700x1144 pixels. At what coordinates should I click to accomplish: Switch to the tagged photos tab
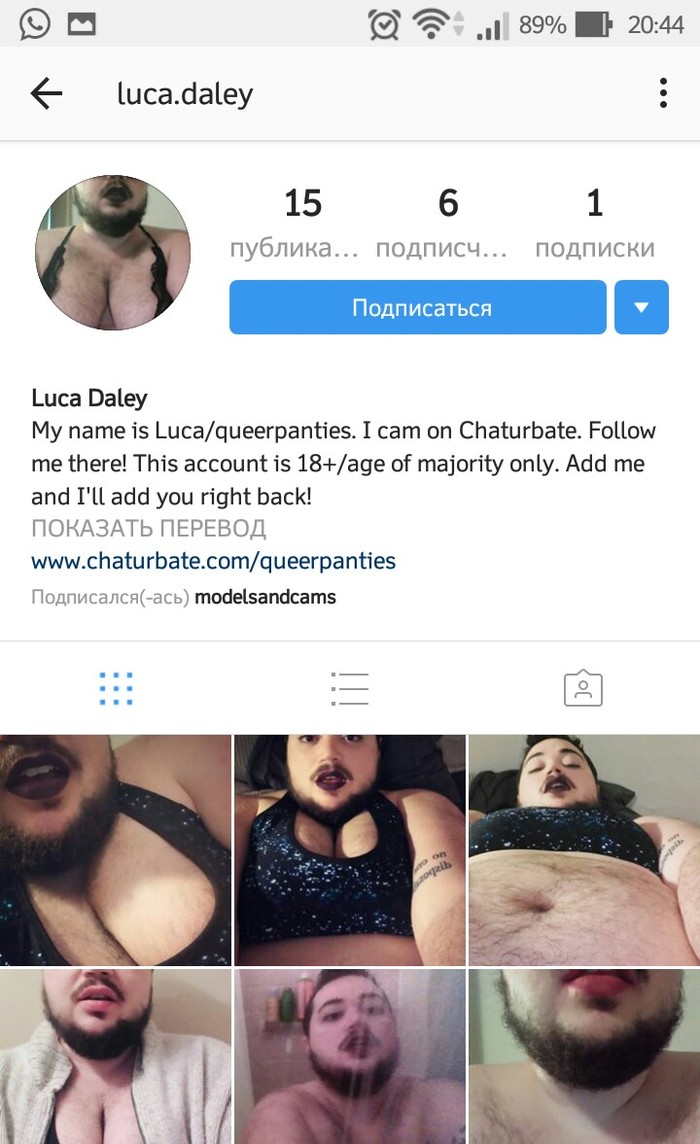(x=583, y=688)
